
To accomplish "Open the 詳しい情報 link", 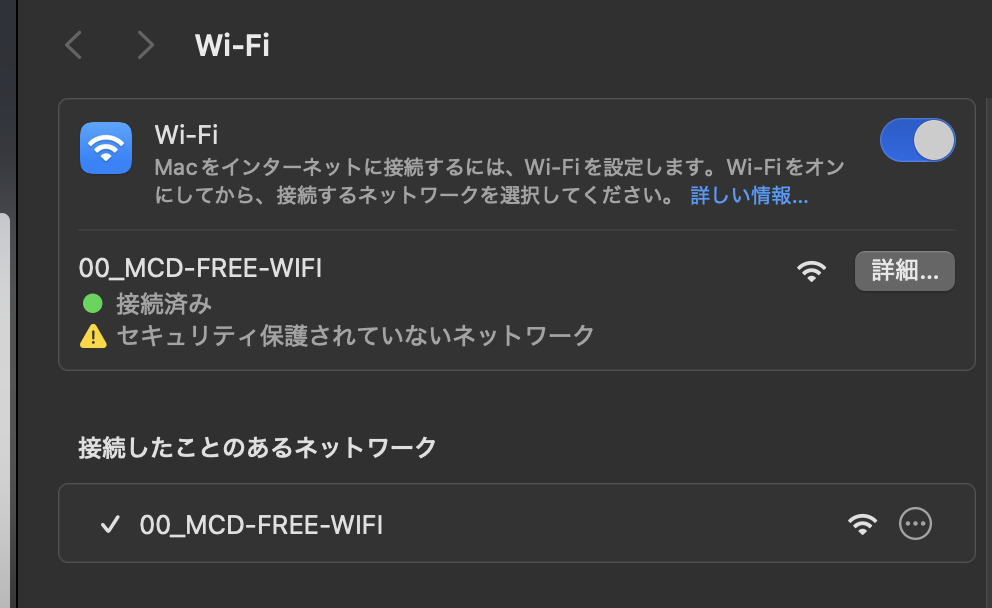I will click(749, 196).
